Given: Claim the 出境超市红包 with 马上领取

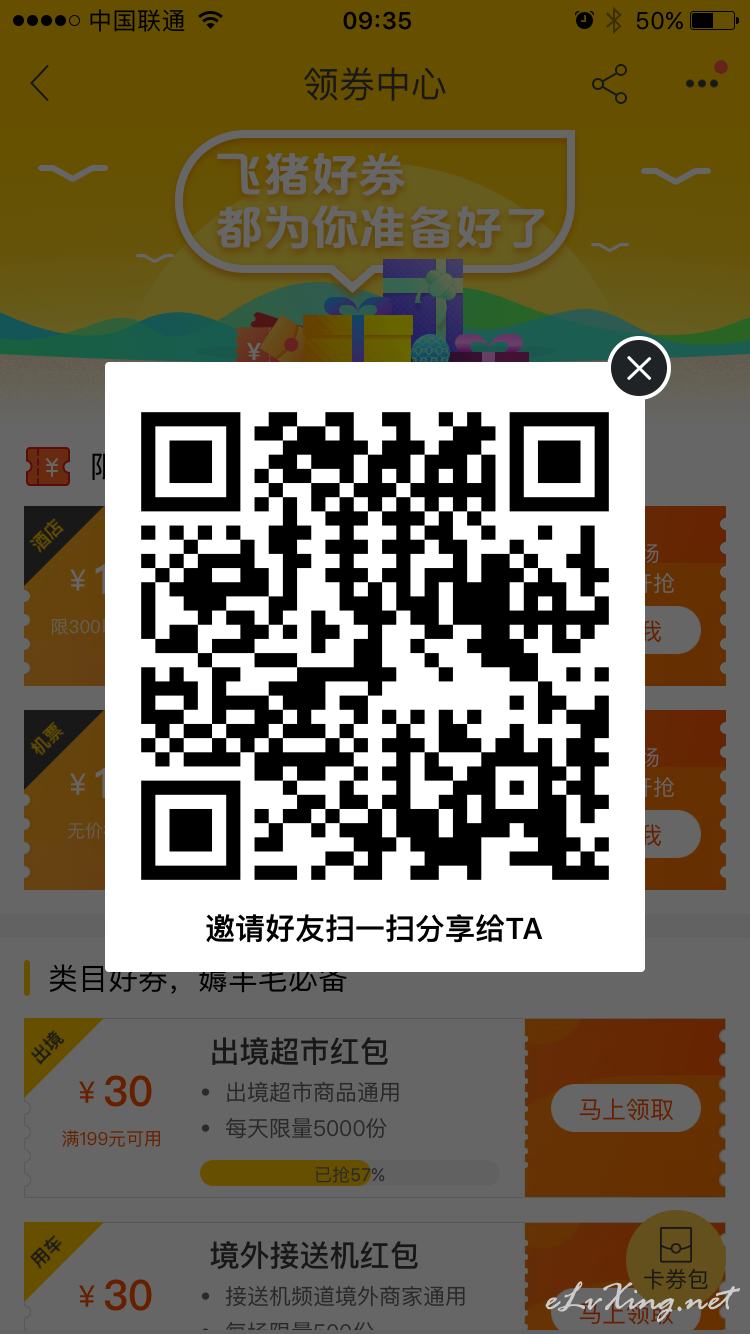Looking at the screenshot, I should [626, 1109].
